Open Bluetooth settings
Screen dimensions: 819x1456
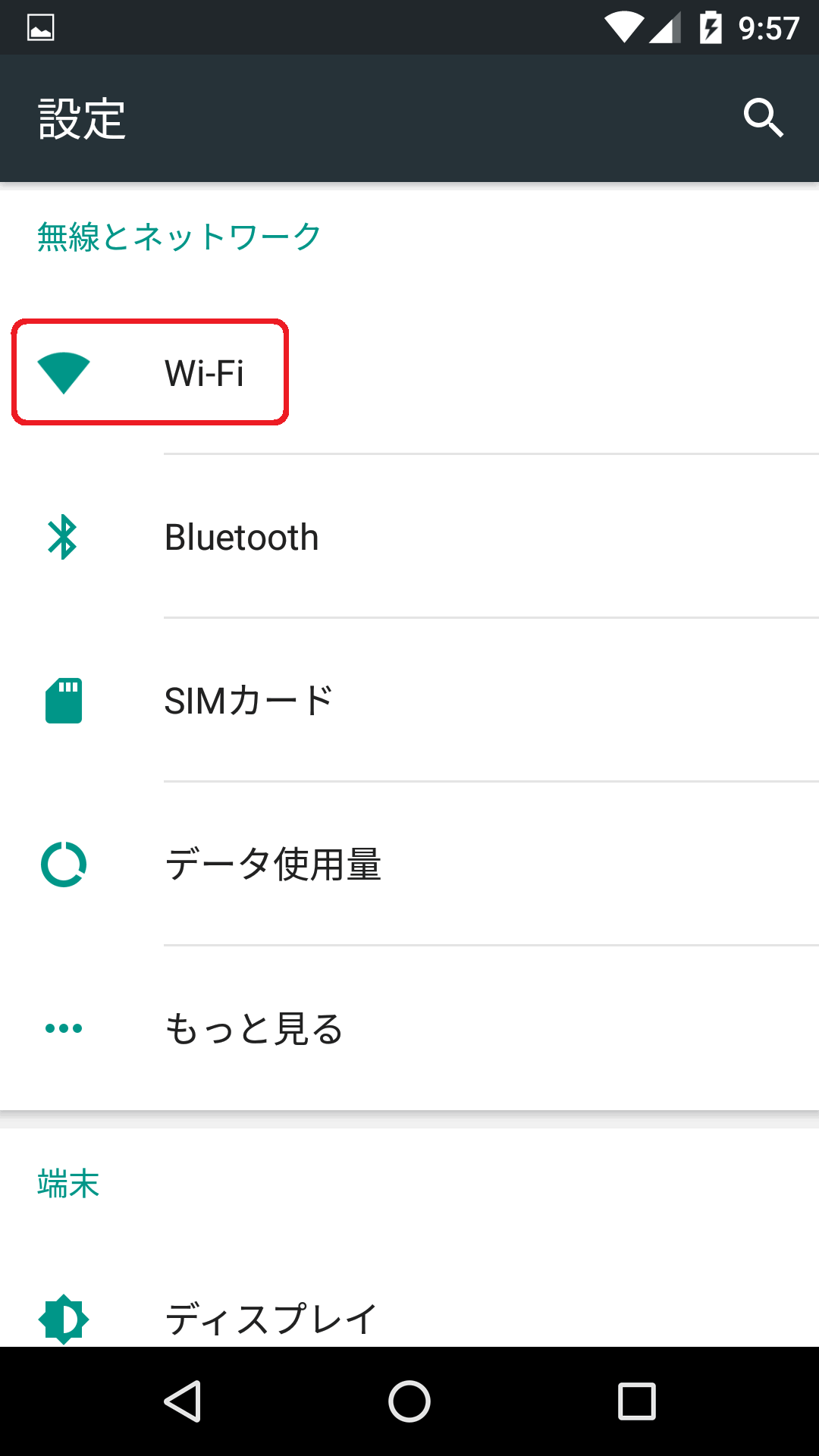click(x=409, y=537)
